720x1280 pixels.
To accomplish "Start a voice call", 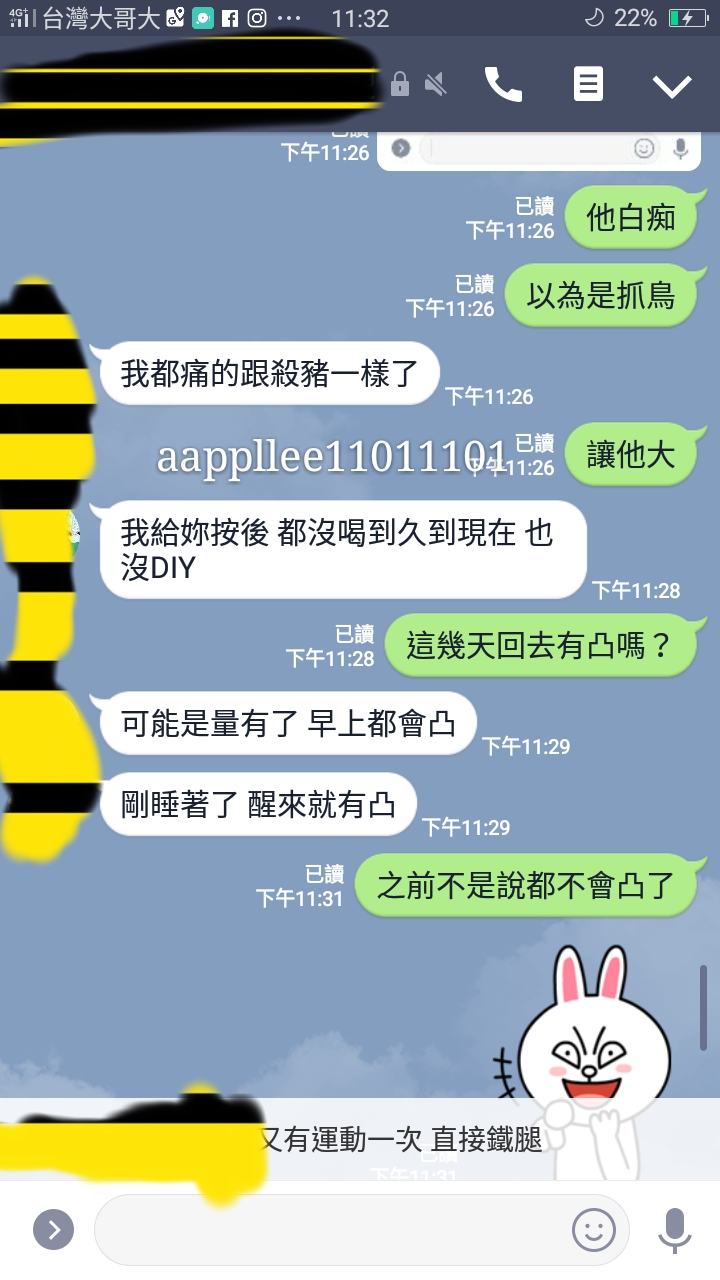I will [x=503, y=85].
